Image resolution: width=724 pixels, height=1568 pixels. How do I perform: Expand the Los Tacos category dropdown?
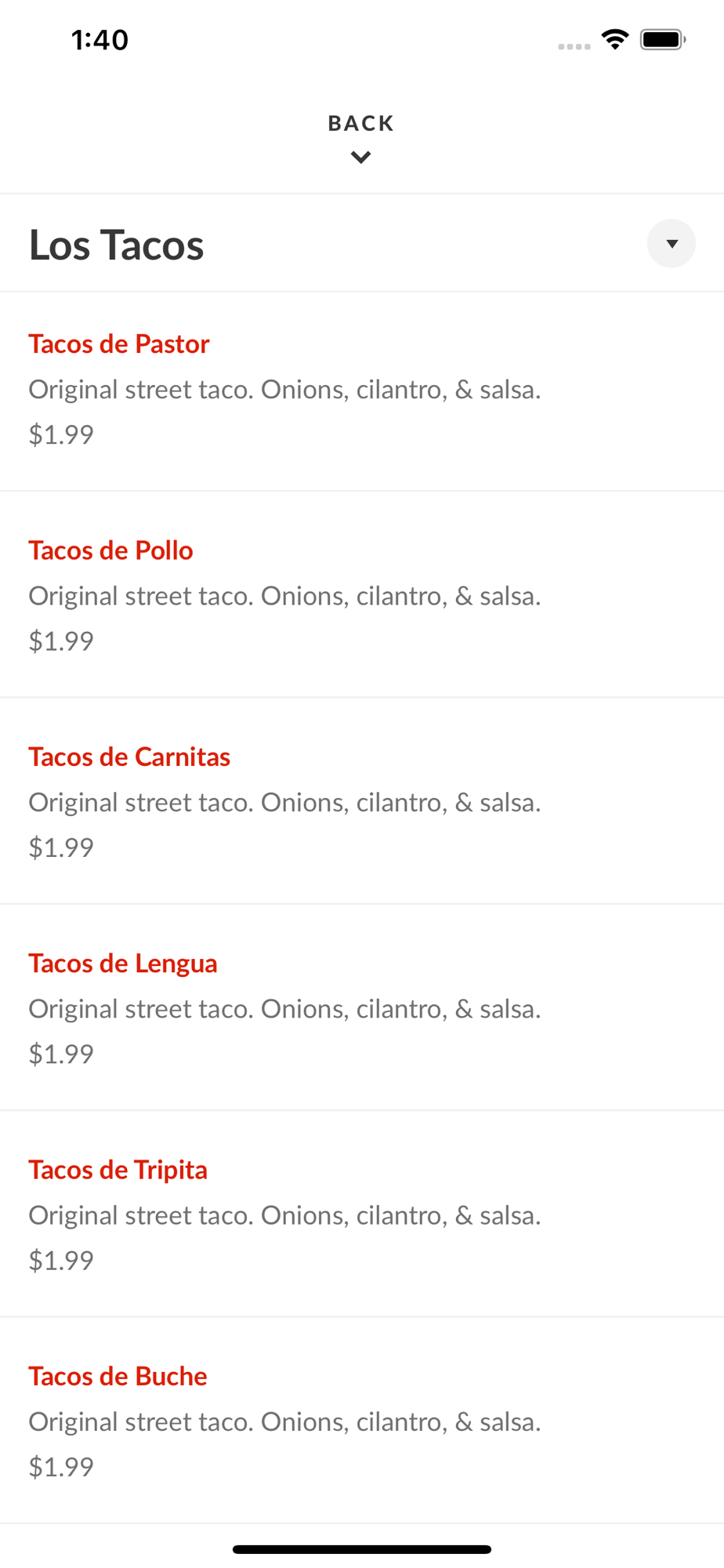tap(671, 244)
